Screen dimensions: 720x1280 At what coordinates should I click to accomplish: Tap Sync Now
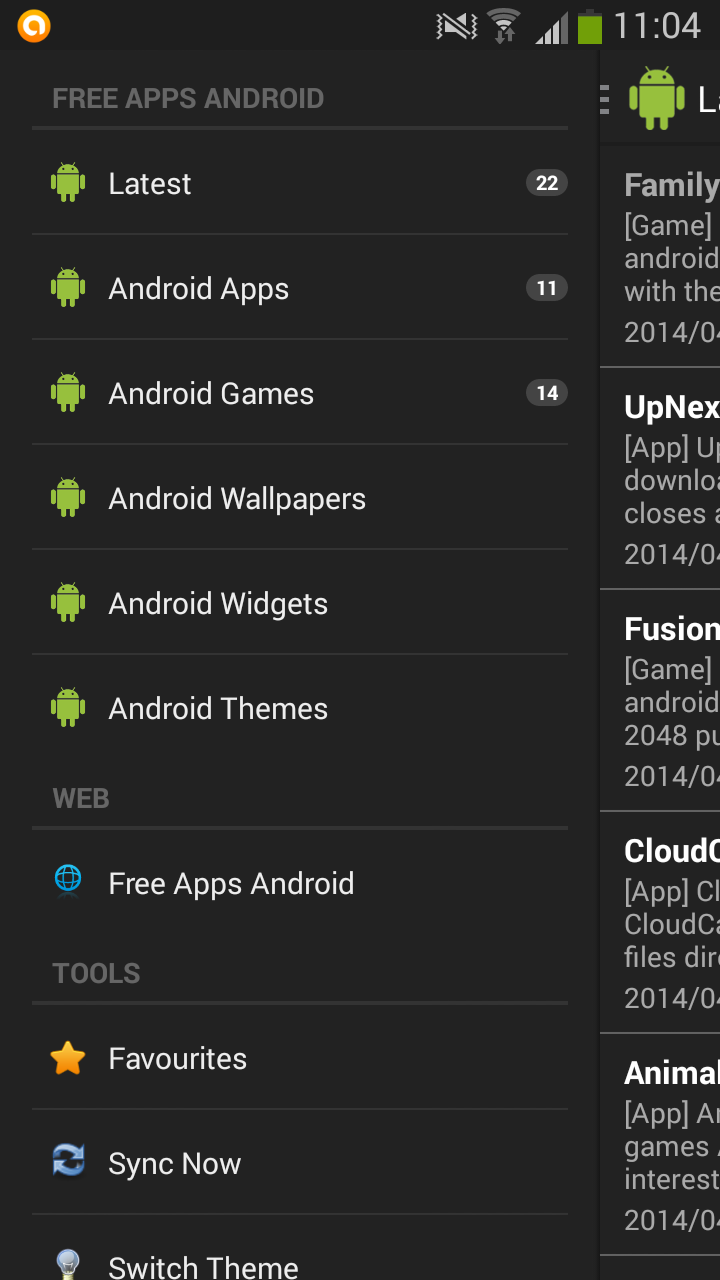click(x=300, y=1164)
